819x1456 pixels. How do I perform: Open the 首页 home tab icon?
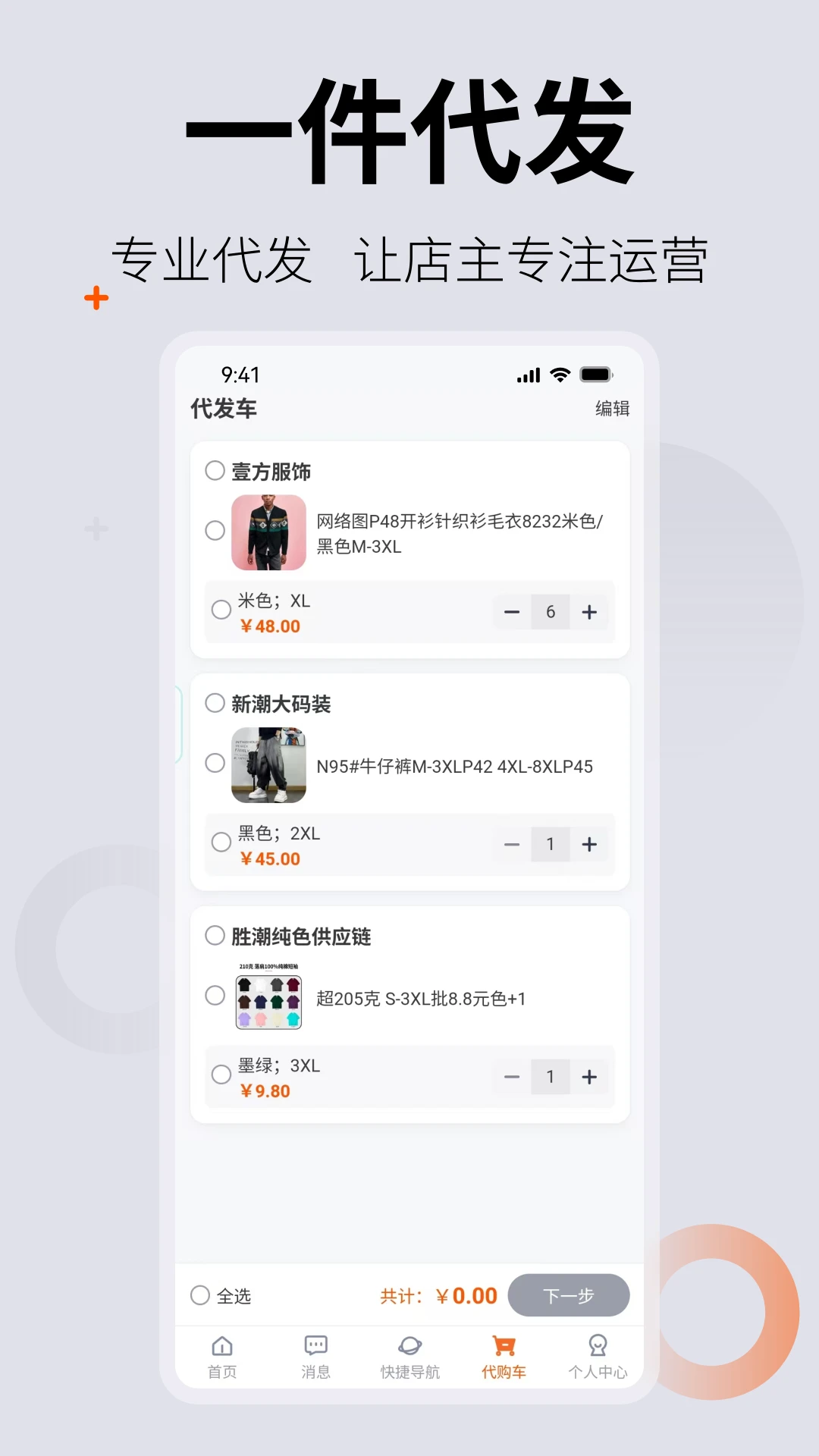[220, 1344]
